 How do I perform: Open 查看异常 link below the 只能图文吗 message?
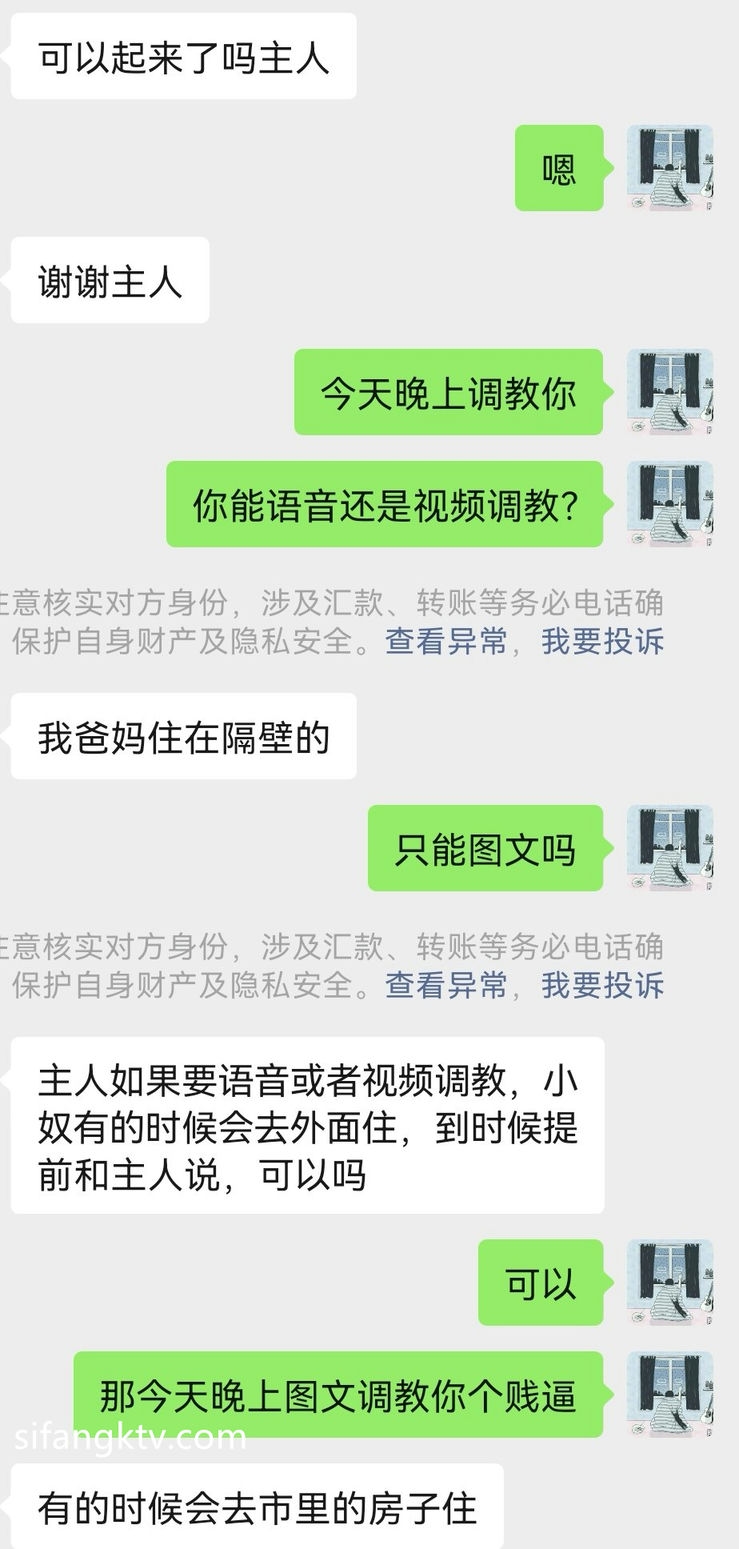446,985
